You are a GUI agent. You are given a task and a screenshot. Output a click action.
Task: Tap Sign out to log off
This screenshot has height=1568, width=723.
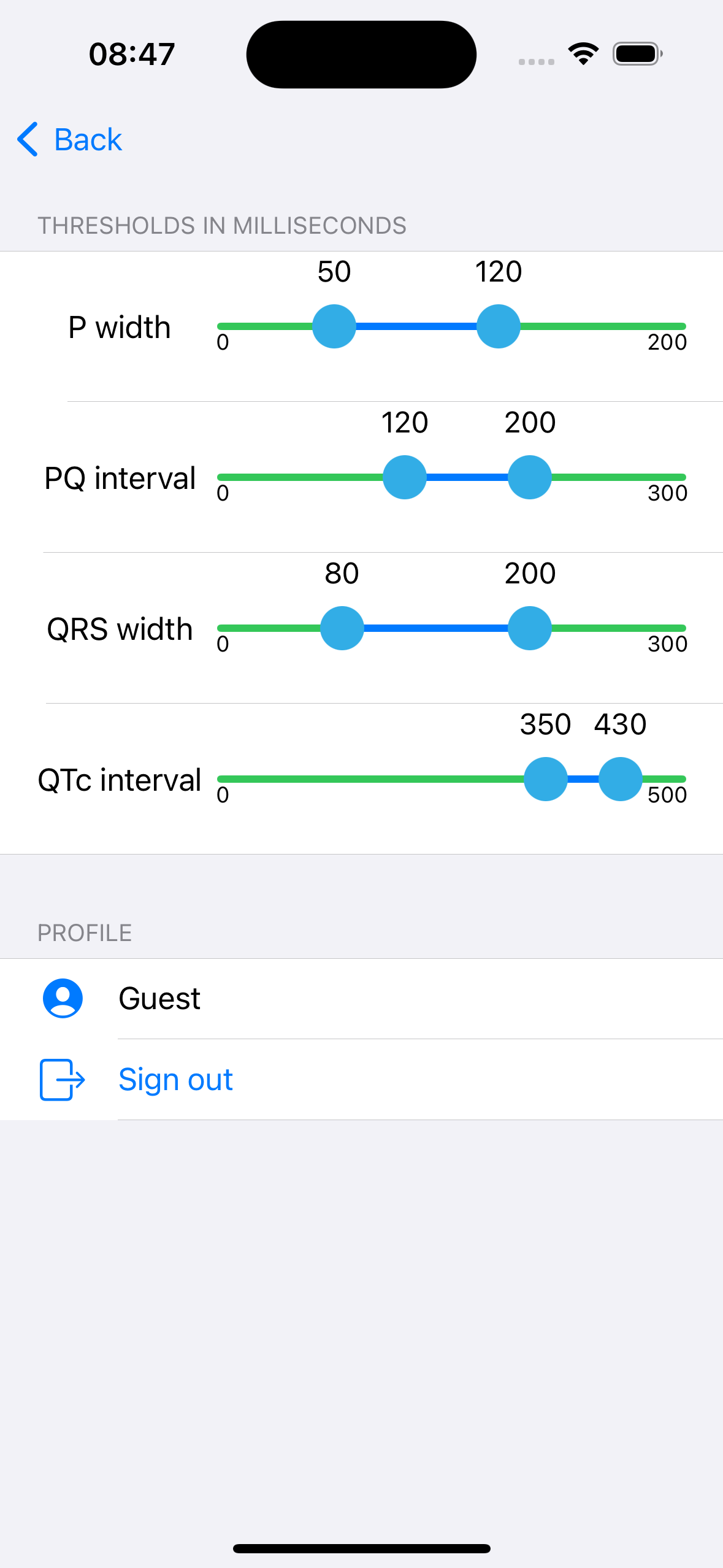coord(176,1078)
